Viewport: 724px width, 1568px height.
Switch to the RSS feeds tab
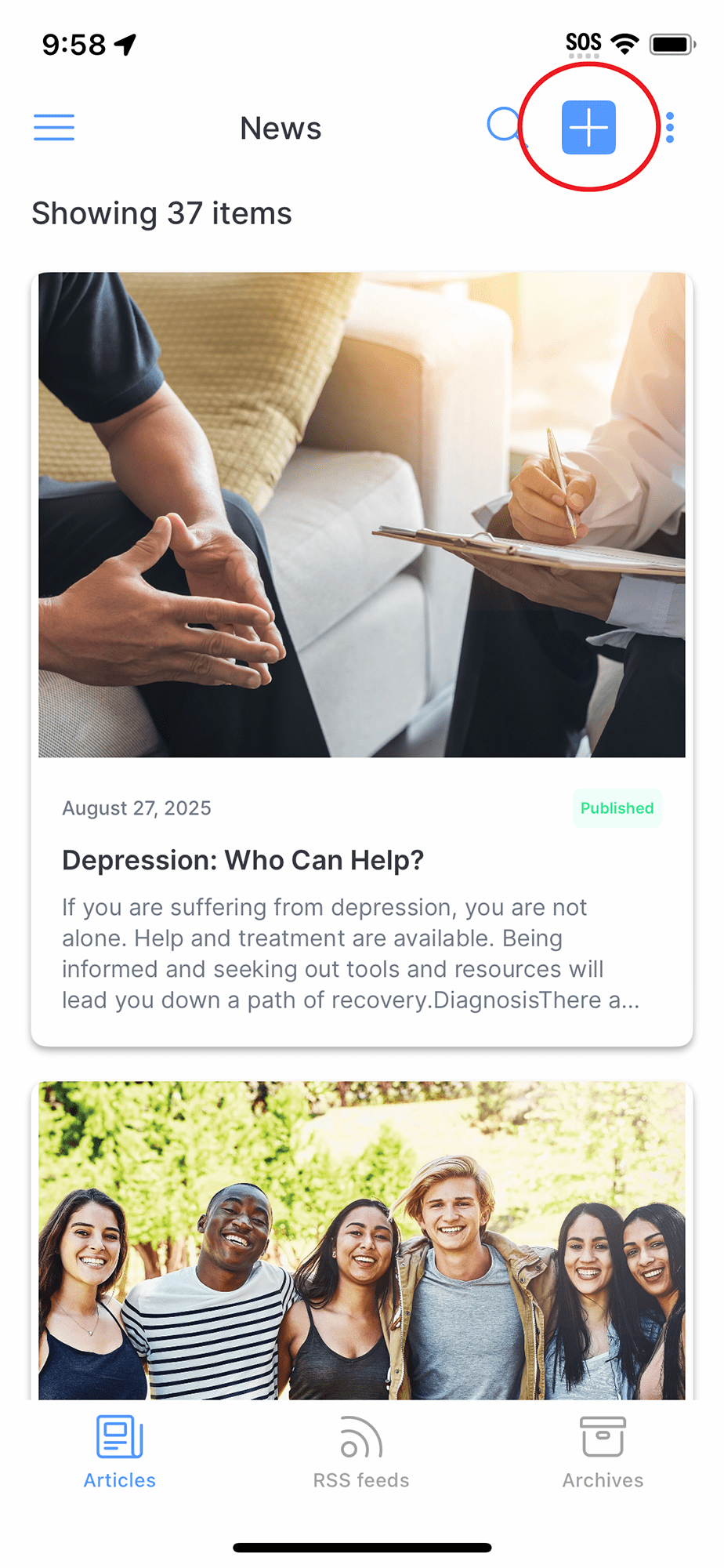361,1452
